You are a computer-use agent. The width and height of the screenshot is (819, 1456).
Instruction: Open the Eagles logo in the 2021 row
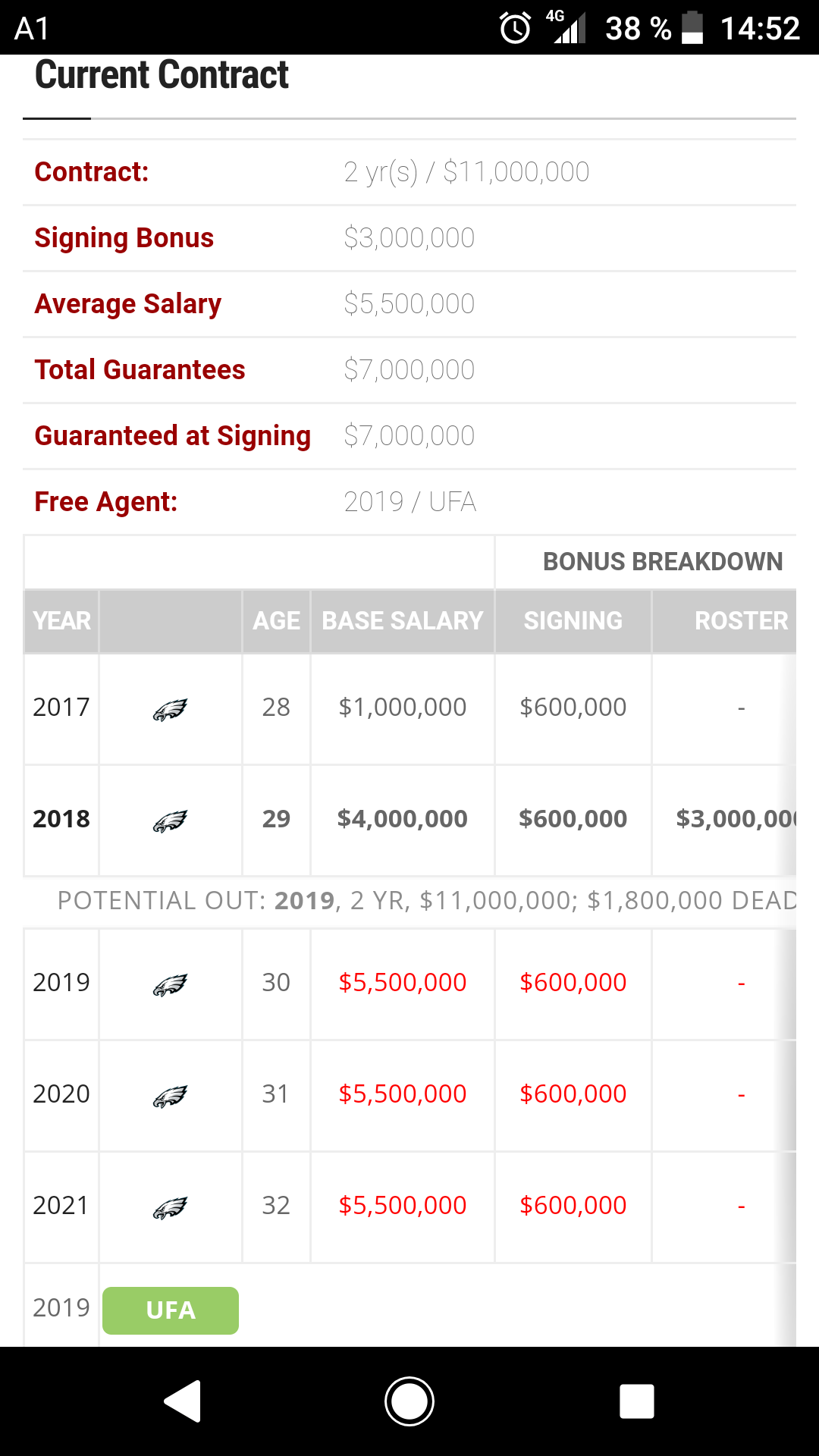pyautogui.click(x=170, y=1207)
